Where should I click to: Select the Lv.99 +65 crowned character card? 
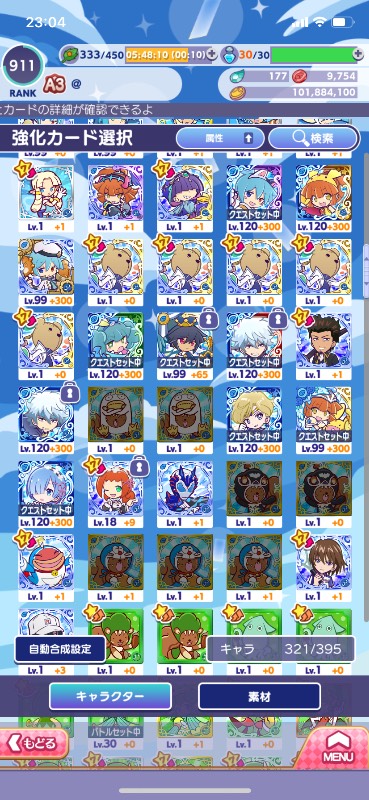click(x=185, y=345)
